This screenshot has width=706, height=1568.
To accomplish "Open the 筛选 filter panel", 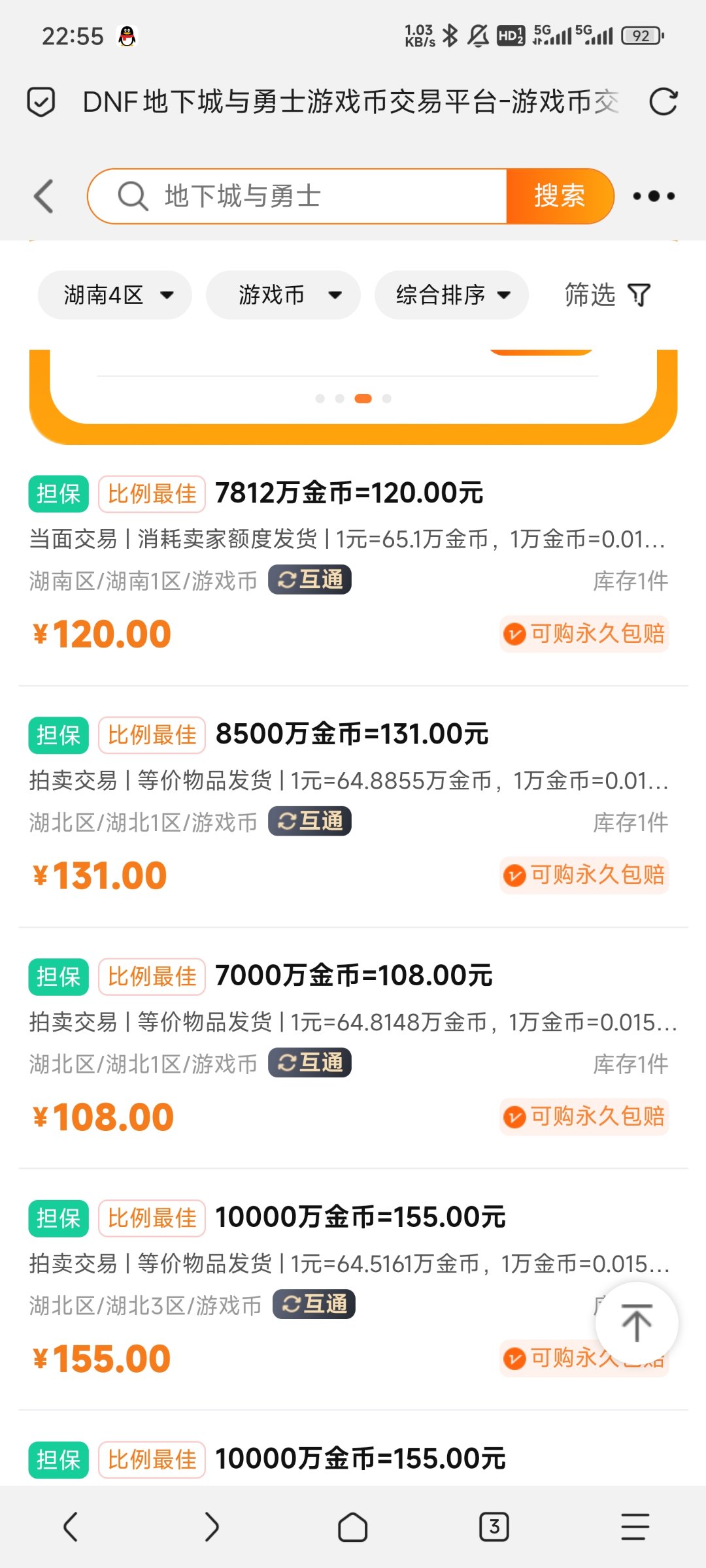I will 608,295.
